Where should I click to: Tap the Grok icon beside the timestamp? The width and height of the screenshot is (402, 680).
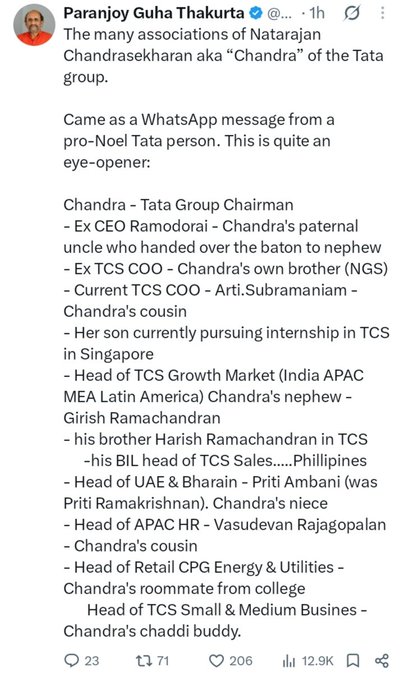point(352,13)
